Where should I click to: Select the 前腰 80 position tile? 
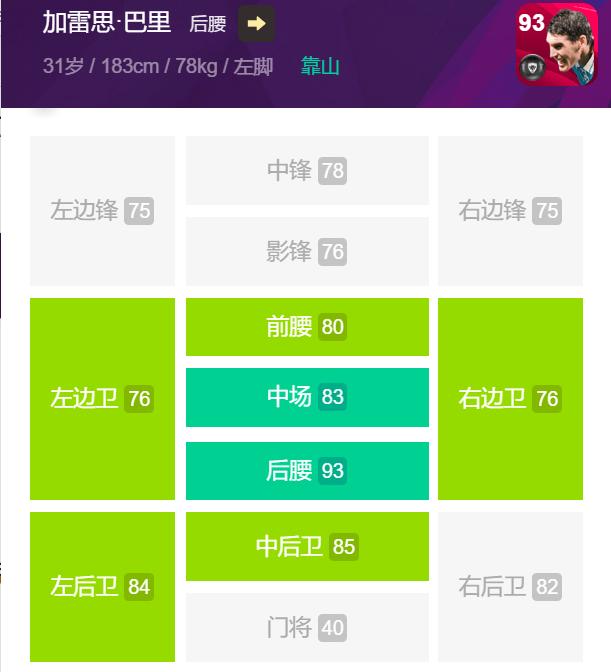(307, 327)
